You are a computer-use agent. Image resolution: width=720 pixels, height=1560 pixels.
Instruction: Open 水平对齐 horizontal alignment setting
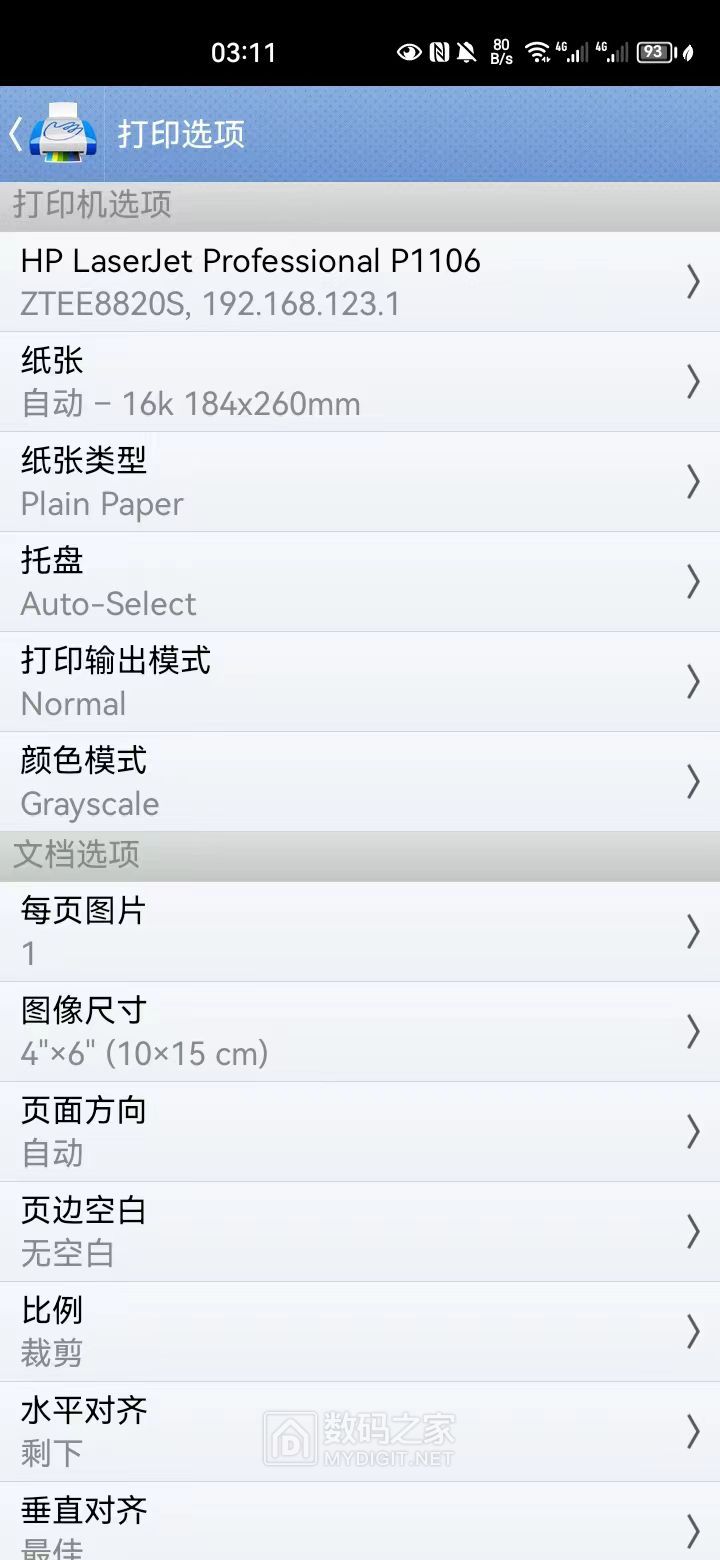(360, 1431)
